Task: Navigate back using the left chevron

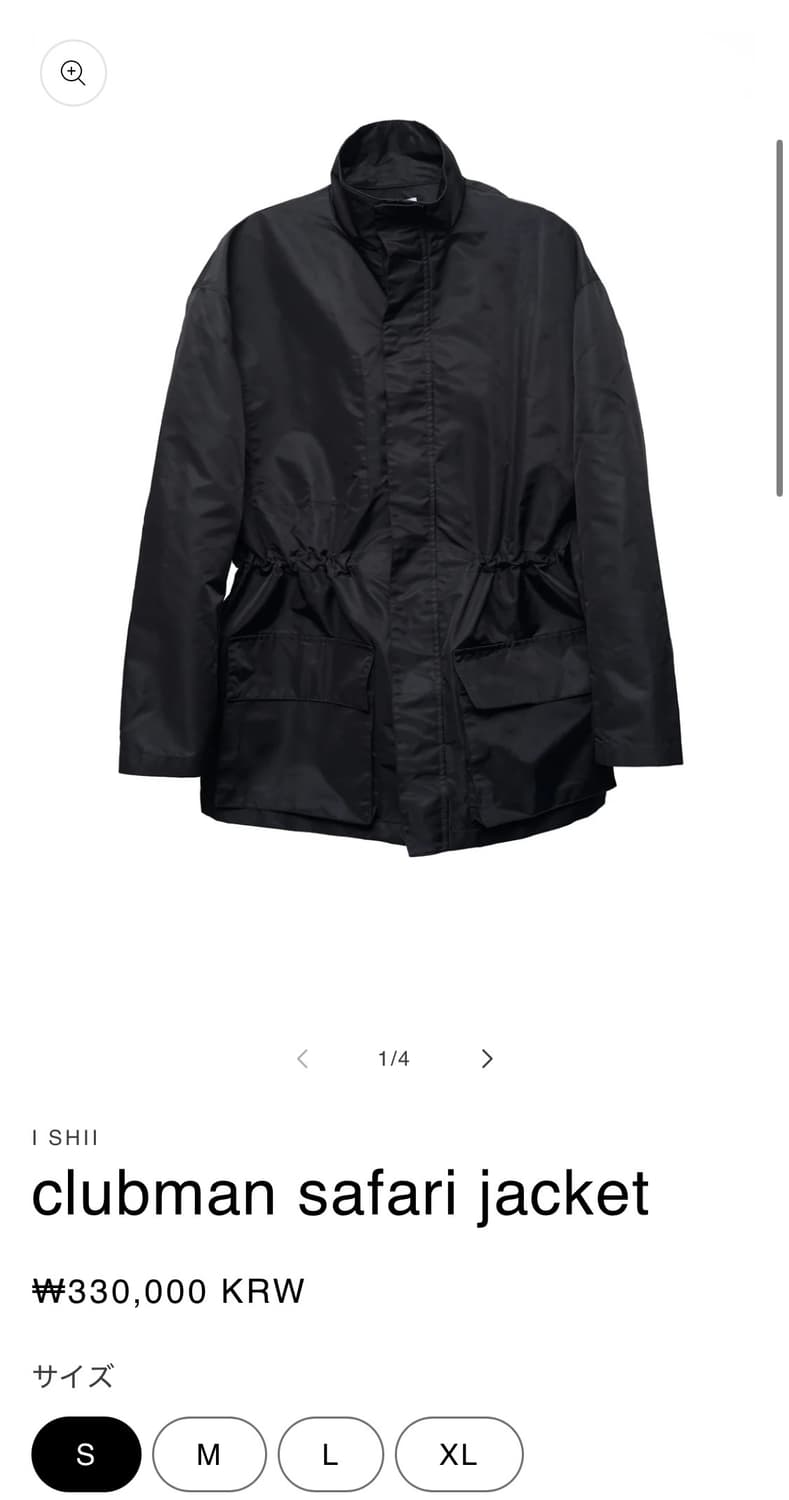Action: click(x=302, y=1058)
